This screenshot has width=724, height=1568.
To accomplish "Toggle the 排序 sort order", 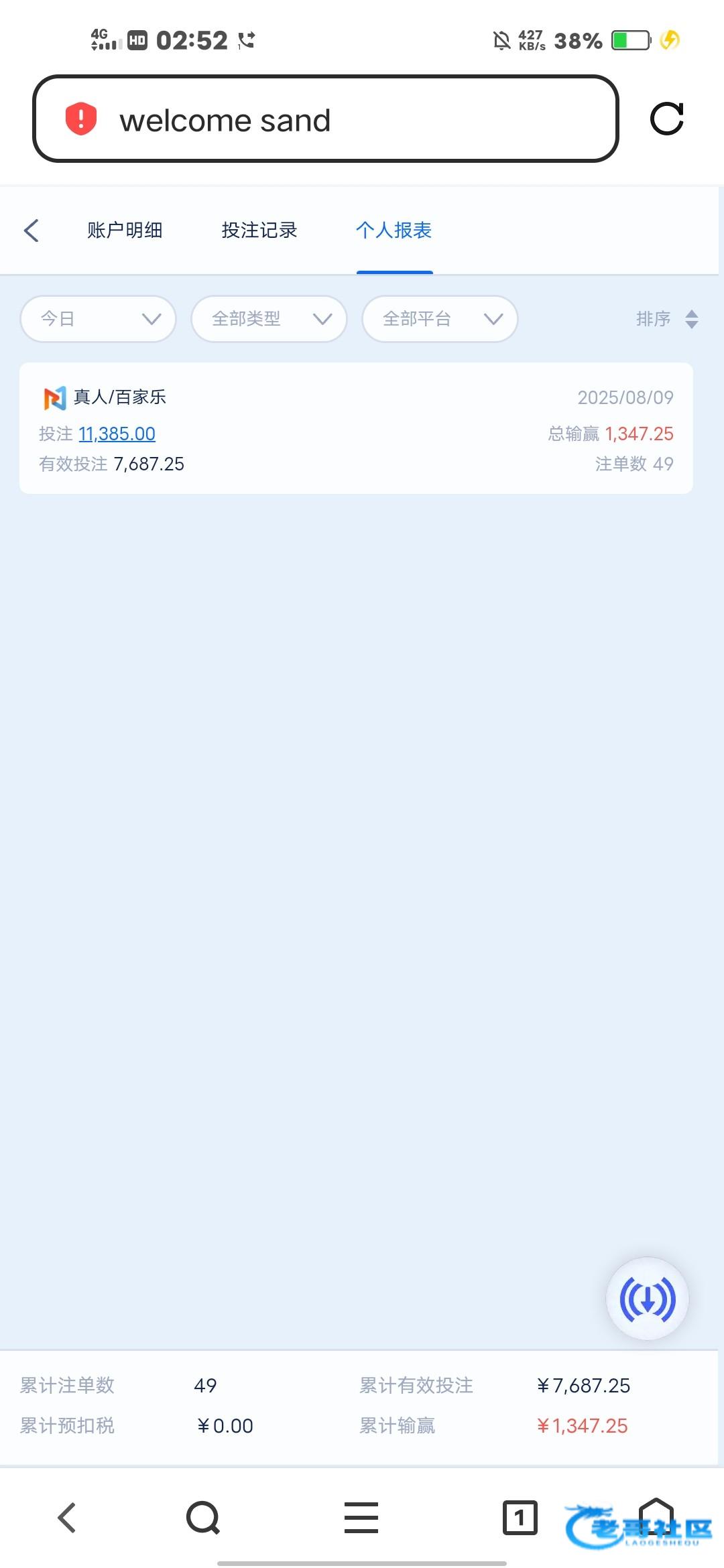I will pos(668,319).
